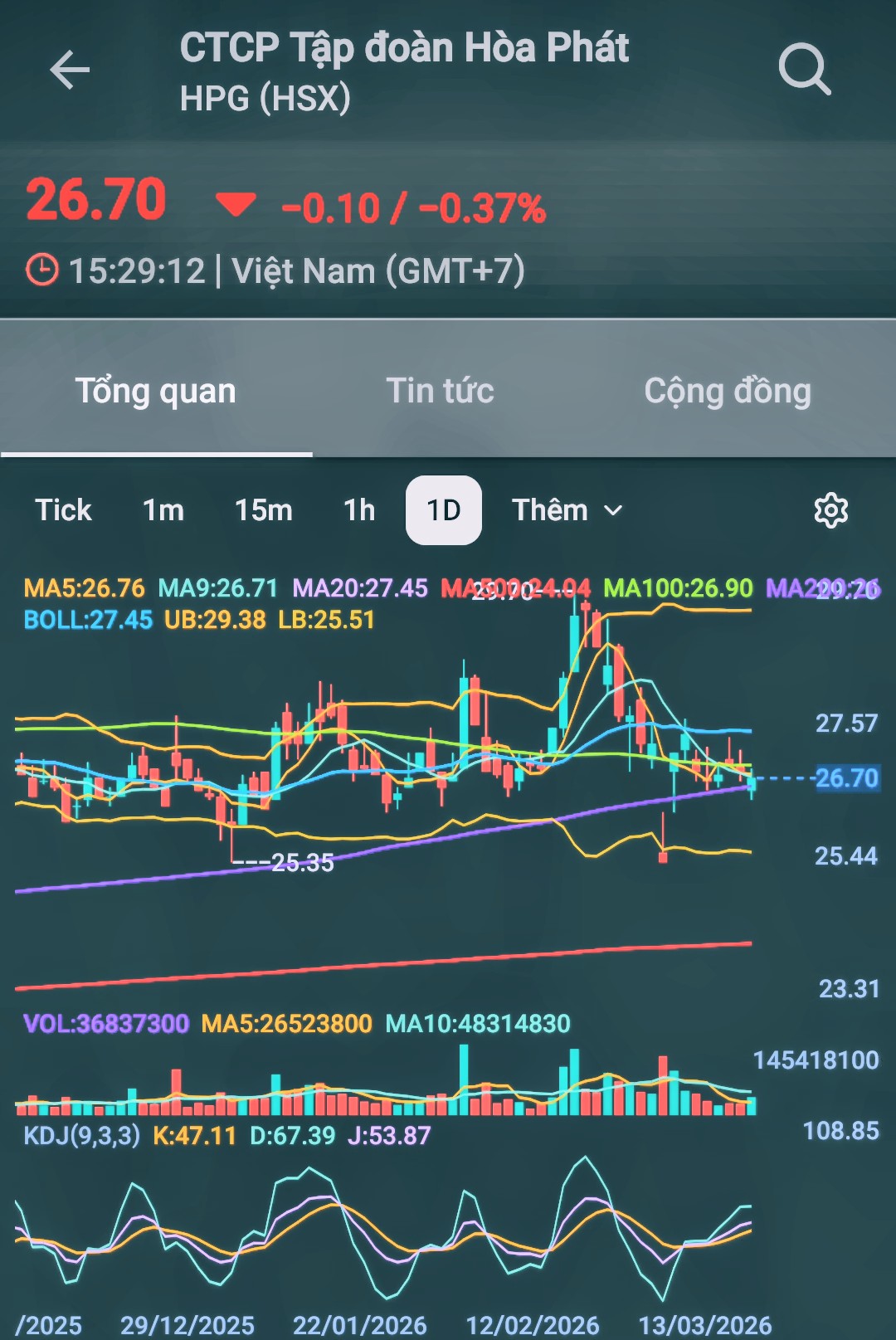Open chart settings gear icon
The height and width of the screenshot is (1340, 896).
click(x=830, y=510)
